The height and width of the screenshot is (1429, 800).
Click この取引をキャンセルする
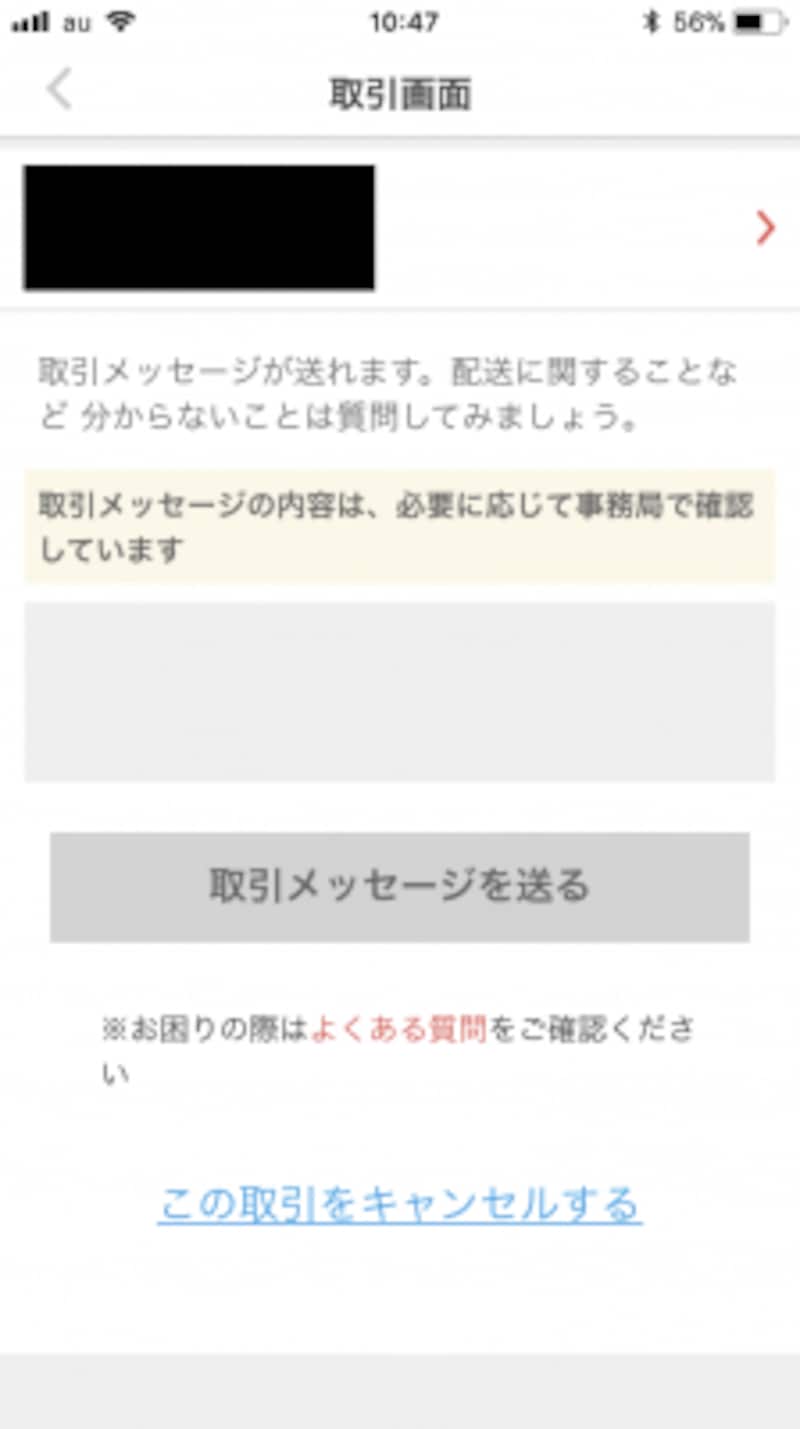coord(400,1206)
